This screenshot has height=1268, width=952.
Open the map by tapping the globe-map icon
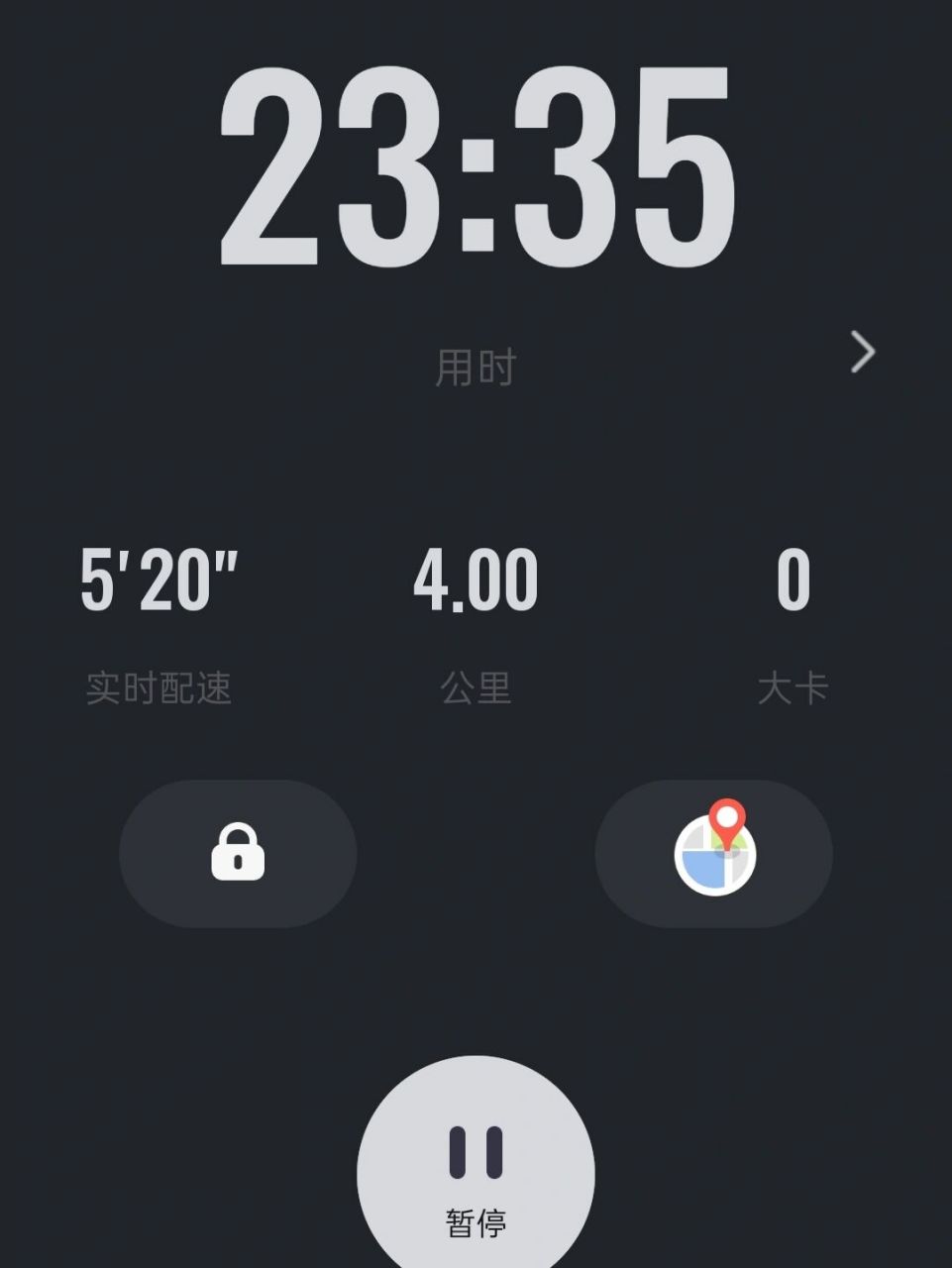click(712, 854)
